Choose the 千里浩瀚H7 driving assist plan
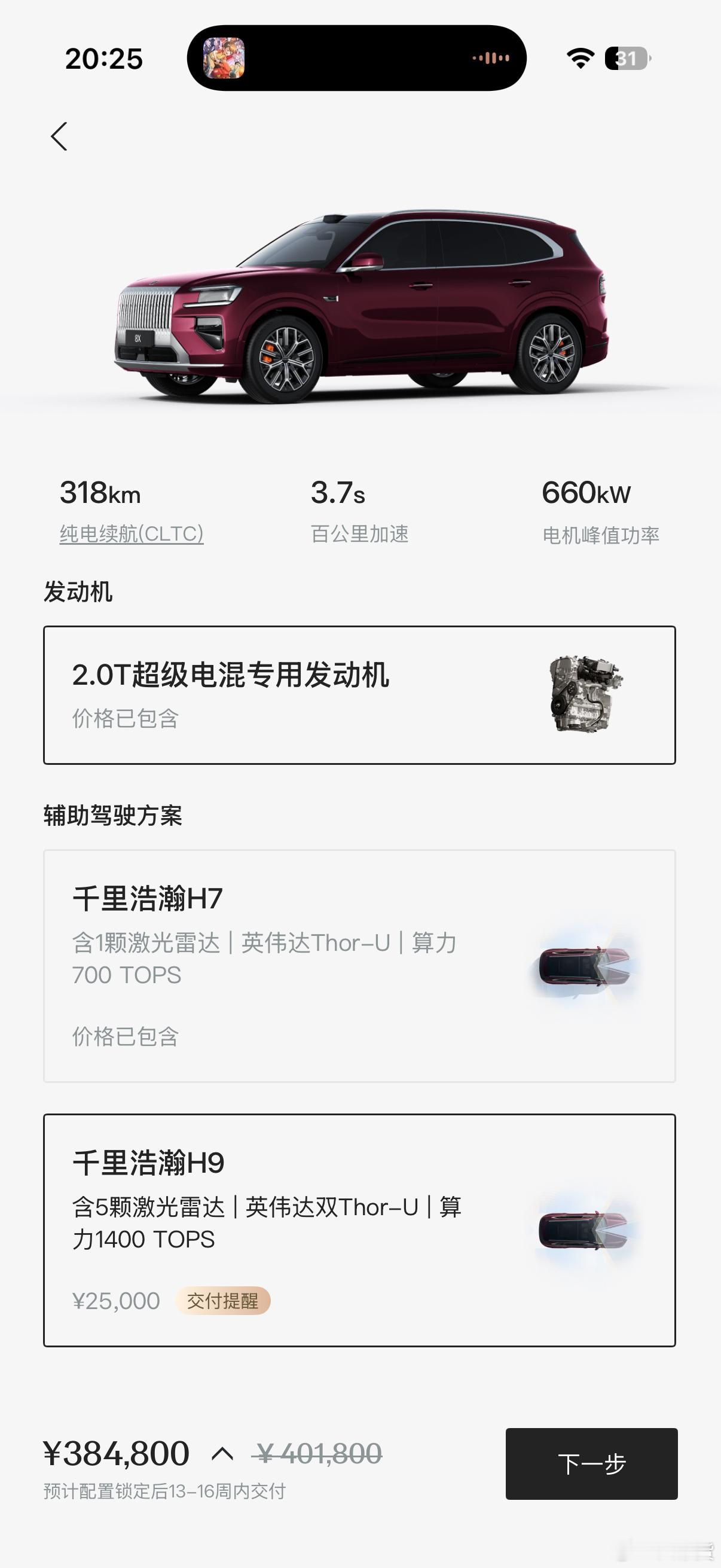The height and width of the screenshot is (1568, 721). 359,966
